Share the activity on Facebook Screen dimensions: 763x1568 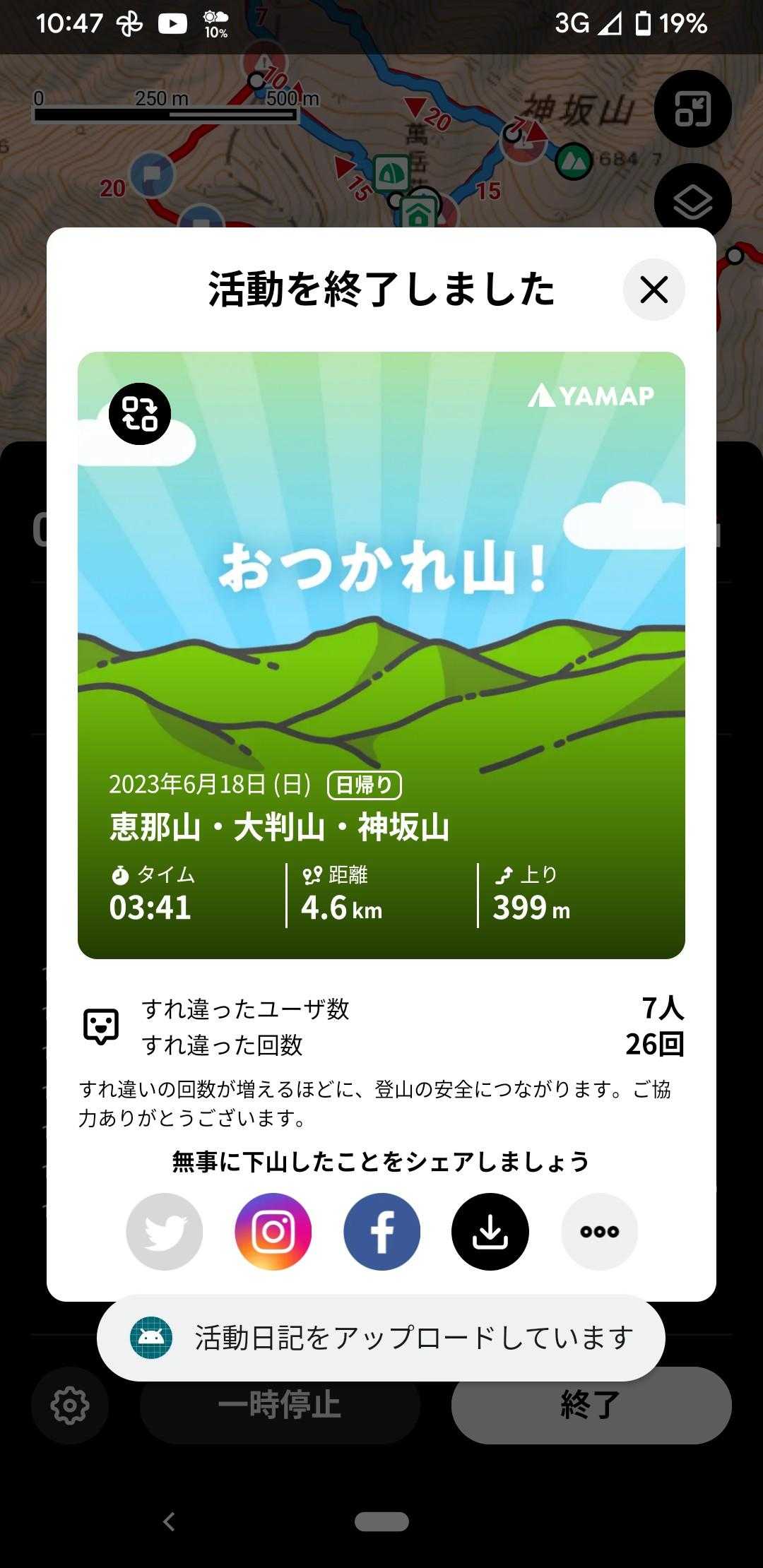click(x=381, y=1232)
